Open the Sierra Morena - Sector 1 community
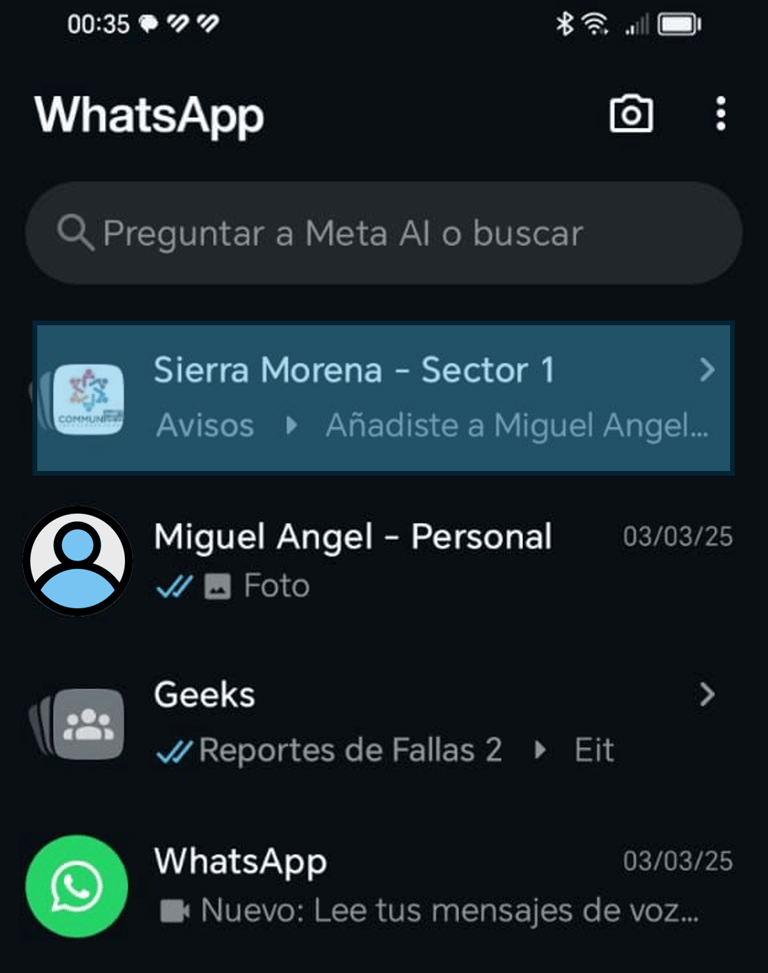The image size is (768, 973). coord(384,397)
